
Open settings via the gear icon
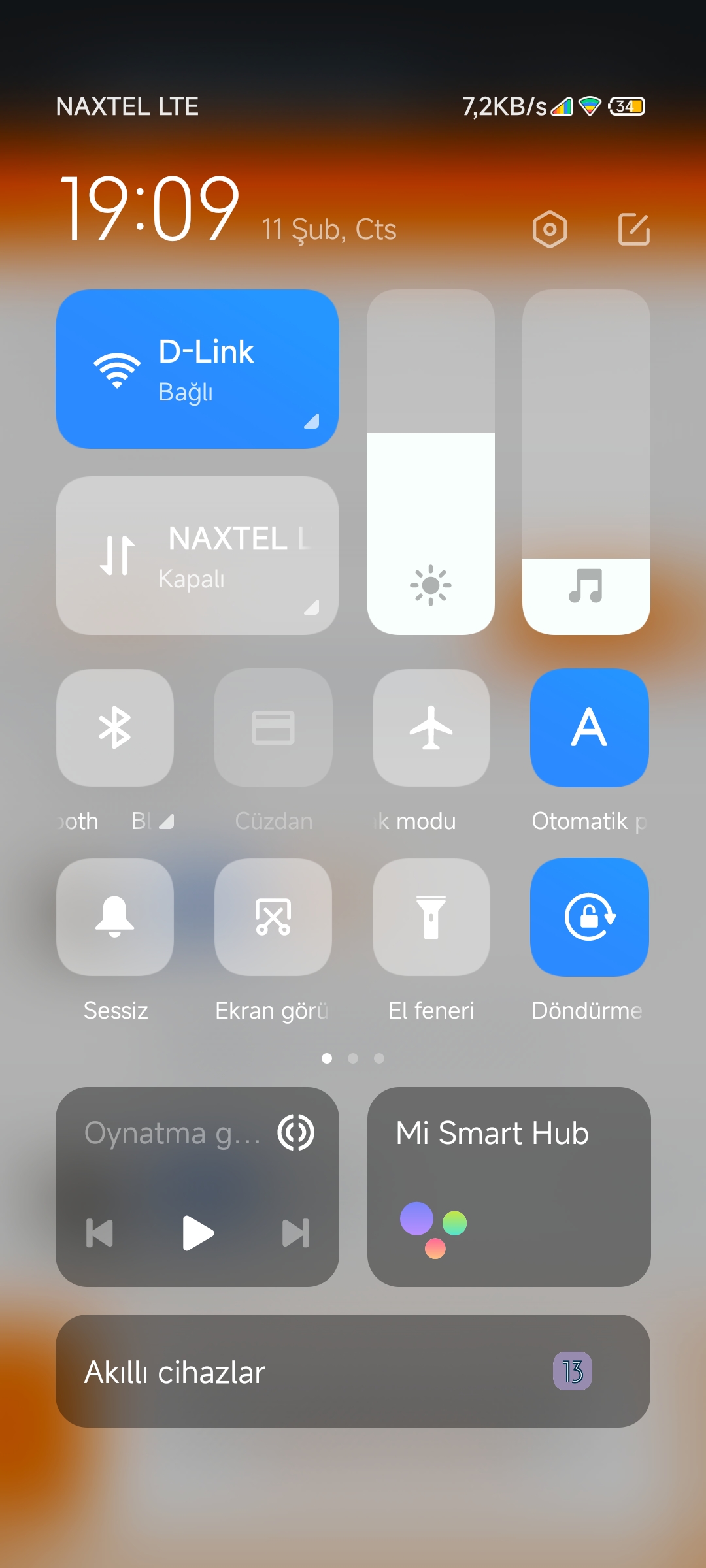(550, 229)
